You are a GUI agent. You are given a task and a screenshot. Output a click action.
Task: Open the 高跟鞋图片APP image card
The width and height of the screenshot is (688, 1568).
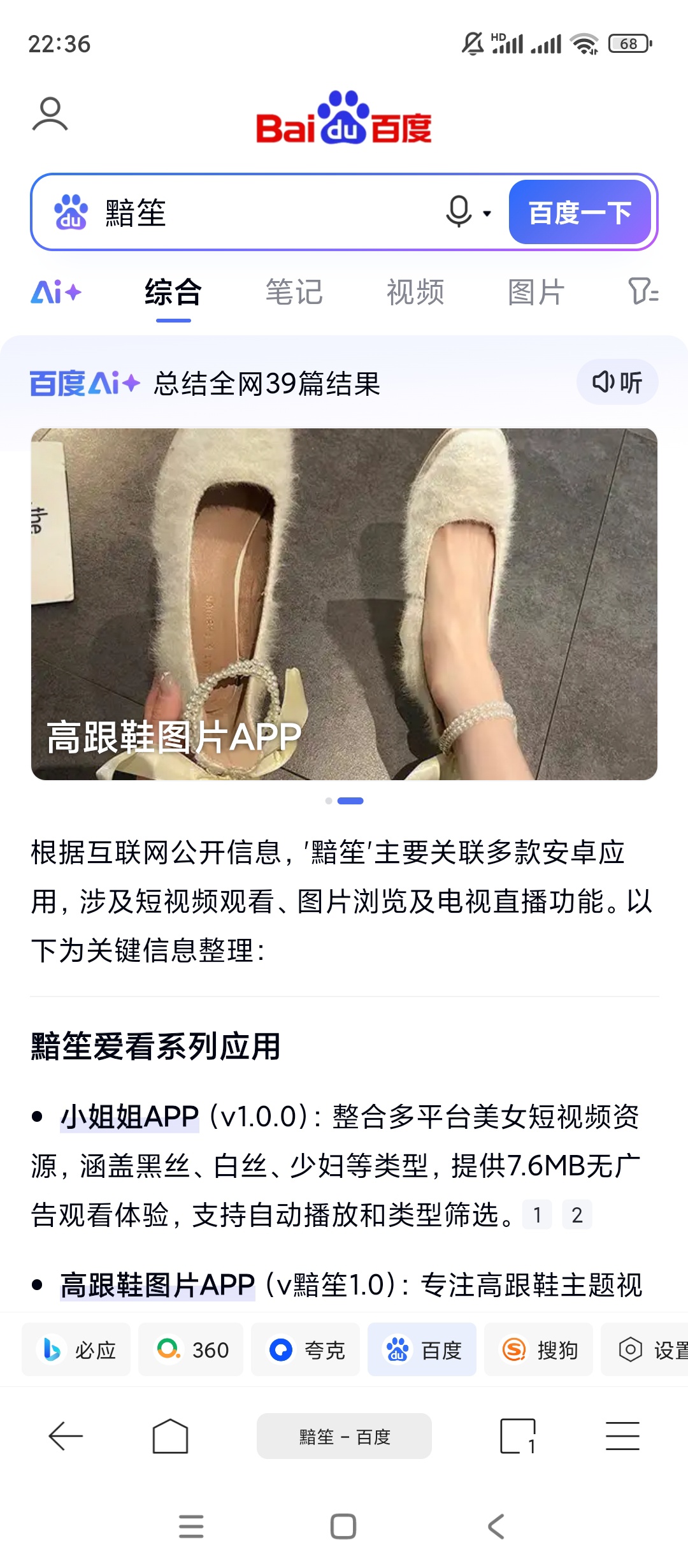tap(344, 603)
